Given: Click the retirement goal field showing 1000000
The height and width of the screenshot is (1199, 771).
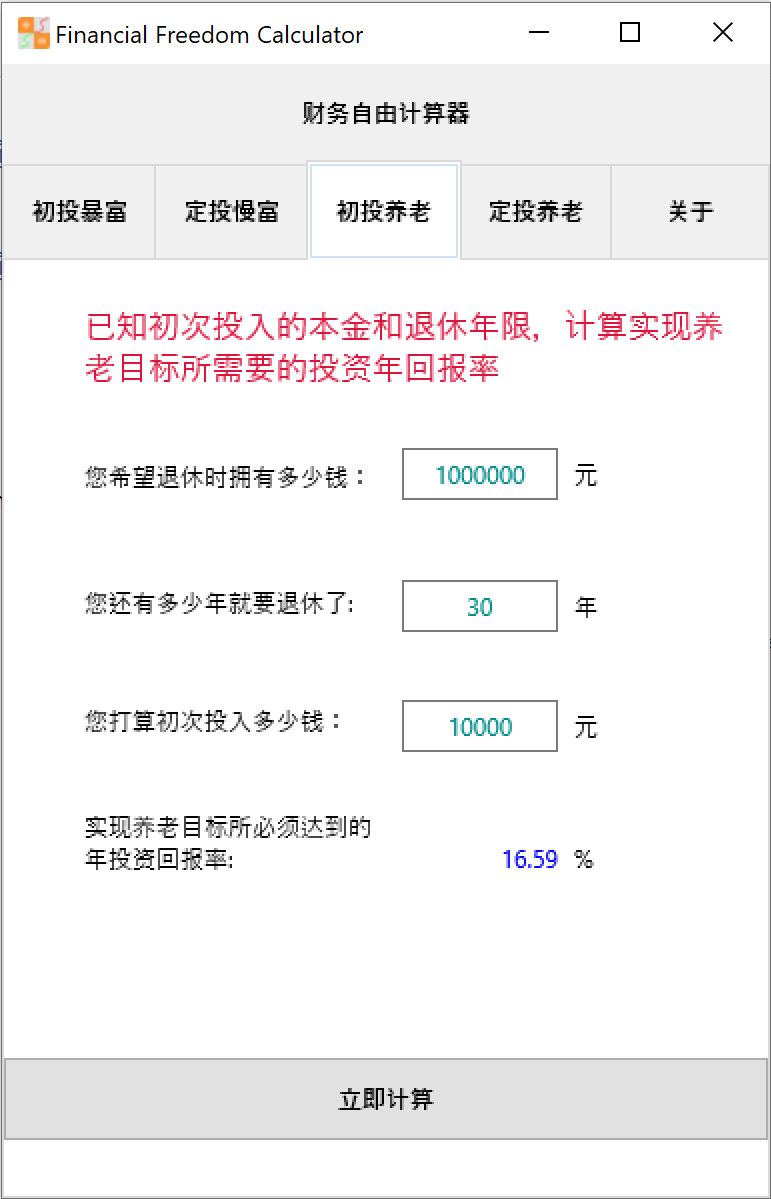Looking at the screenshot, I should coord(479,474).
